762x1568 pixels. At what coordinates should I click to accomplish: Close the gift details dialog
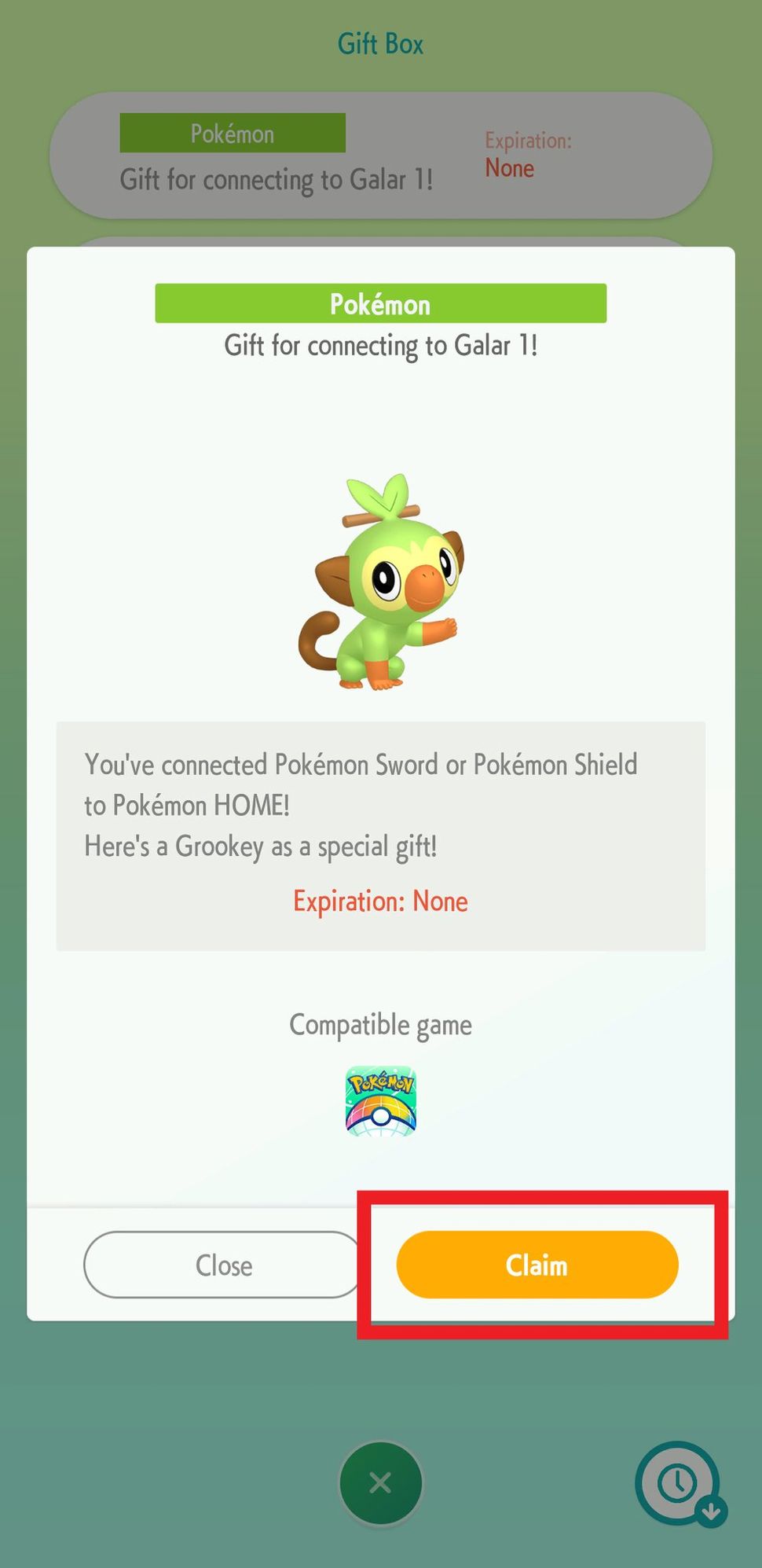(x=223, y=1265)
